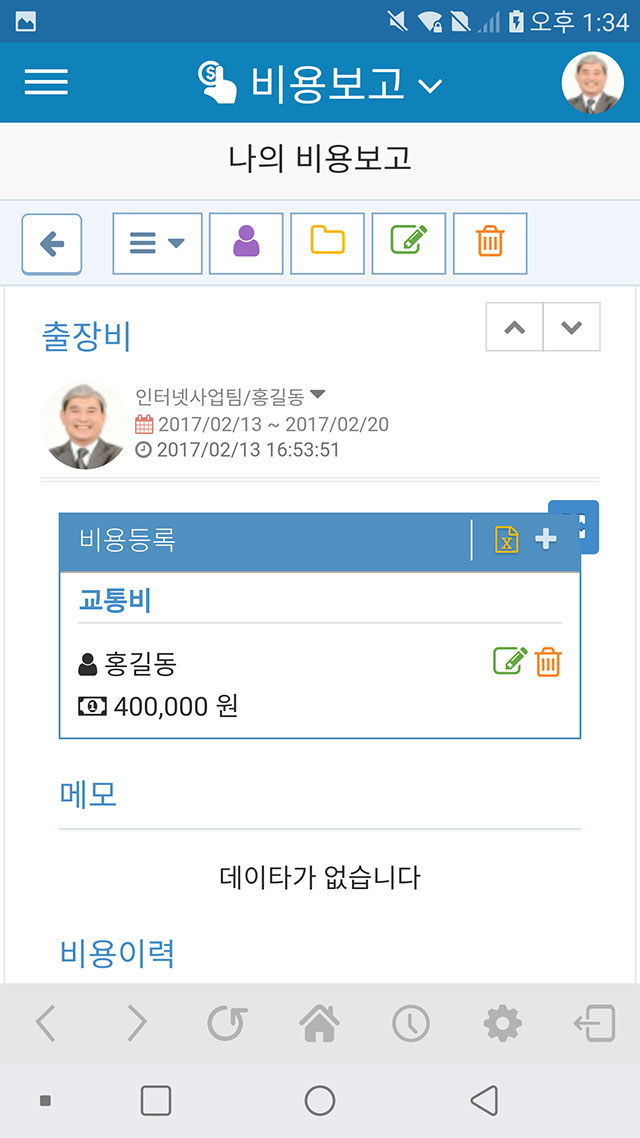This screenshot has height=1138, width=640.
Task: Tap the purple person toolbar icon
Action: coord(246,243)
